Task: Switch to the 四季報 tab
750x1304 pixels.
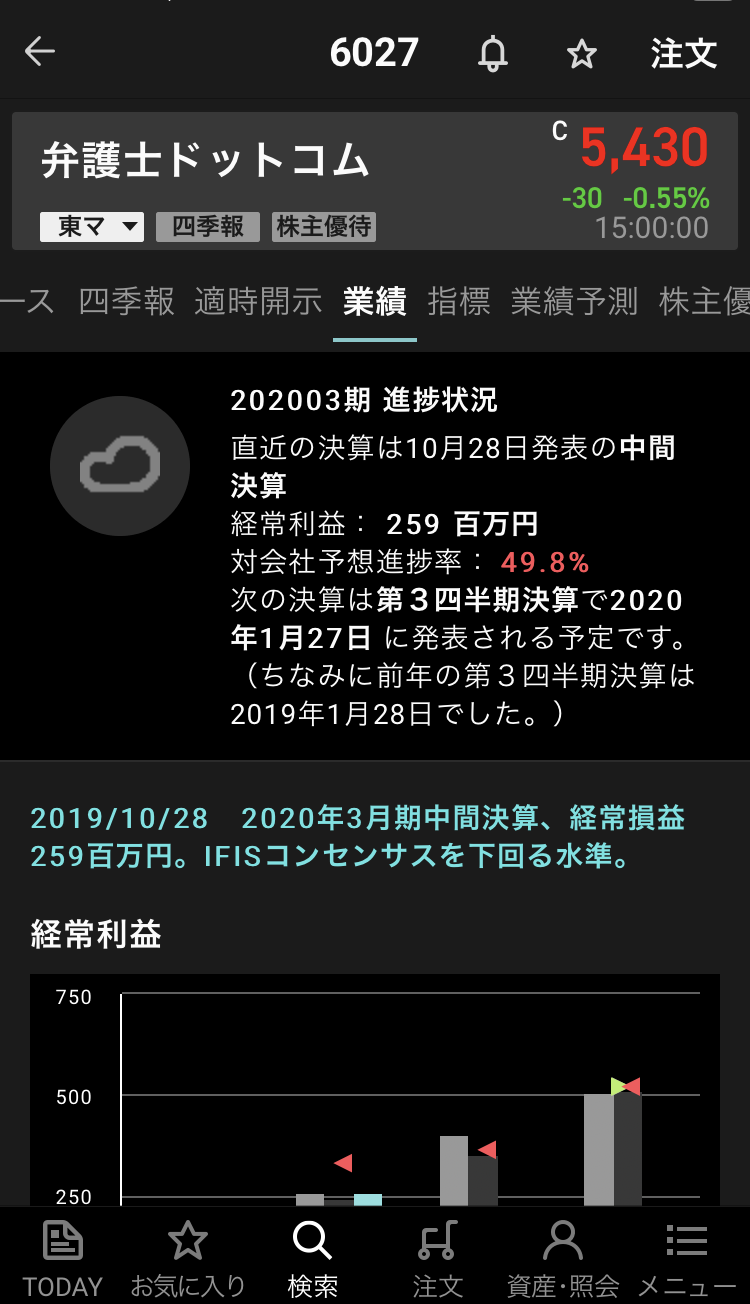Action: click(127, 301)
